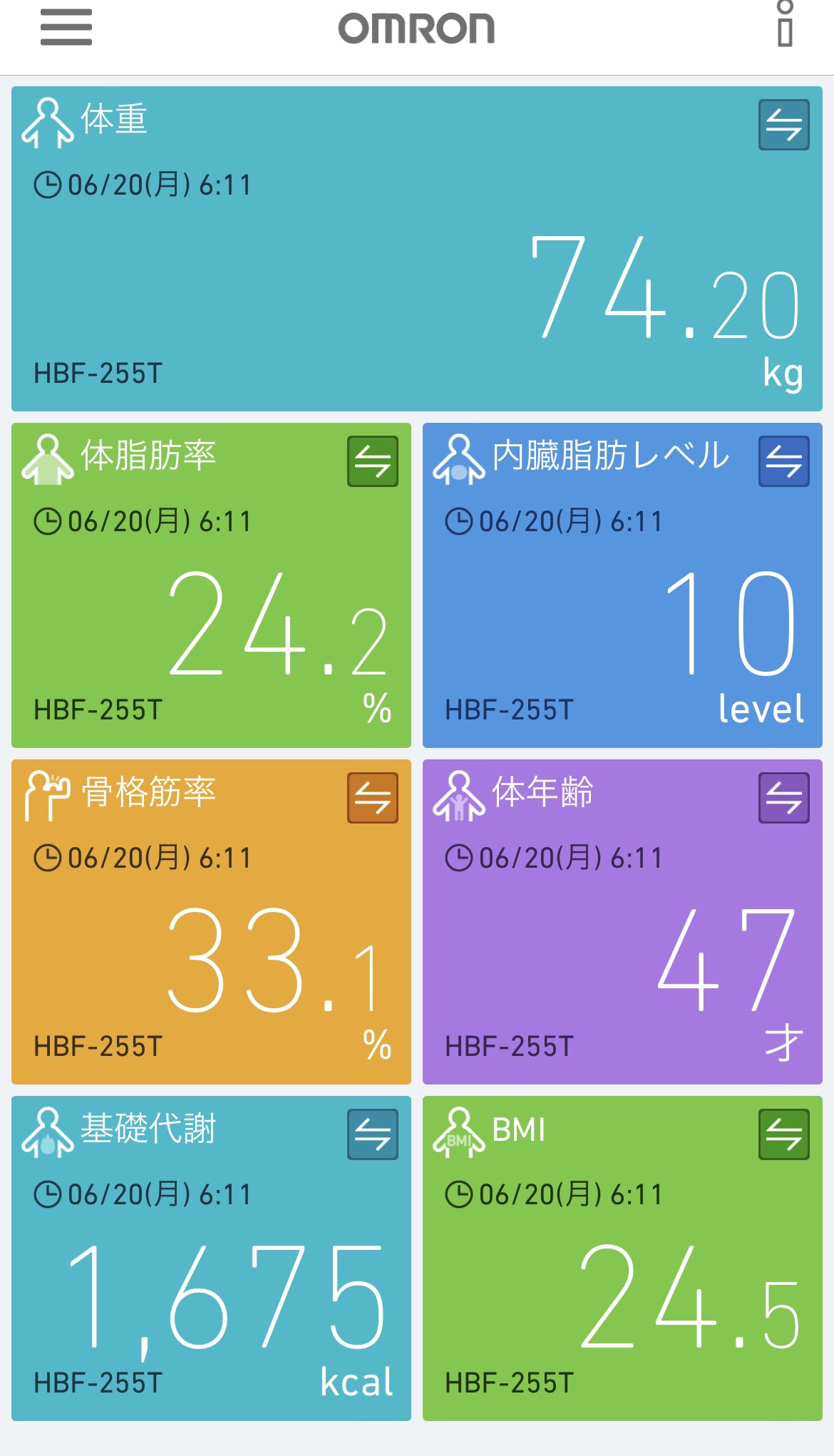834x1456 pixels.
Task: Open the 骨格筋率 33.1% card
Action: point(211,922)
